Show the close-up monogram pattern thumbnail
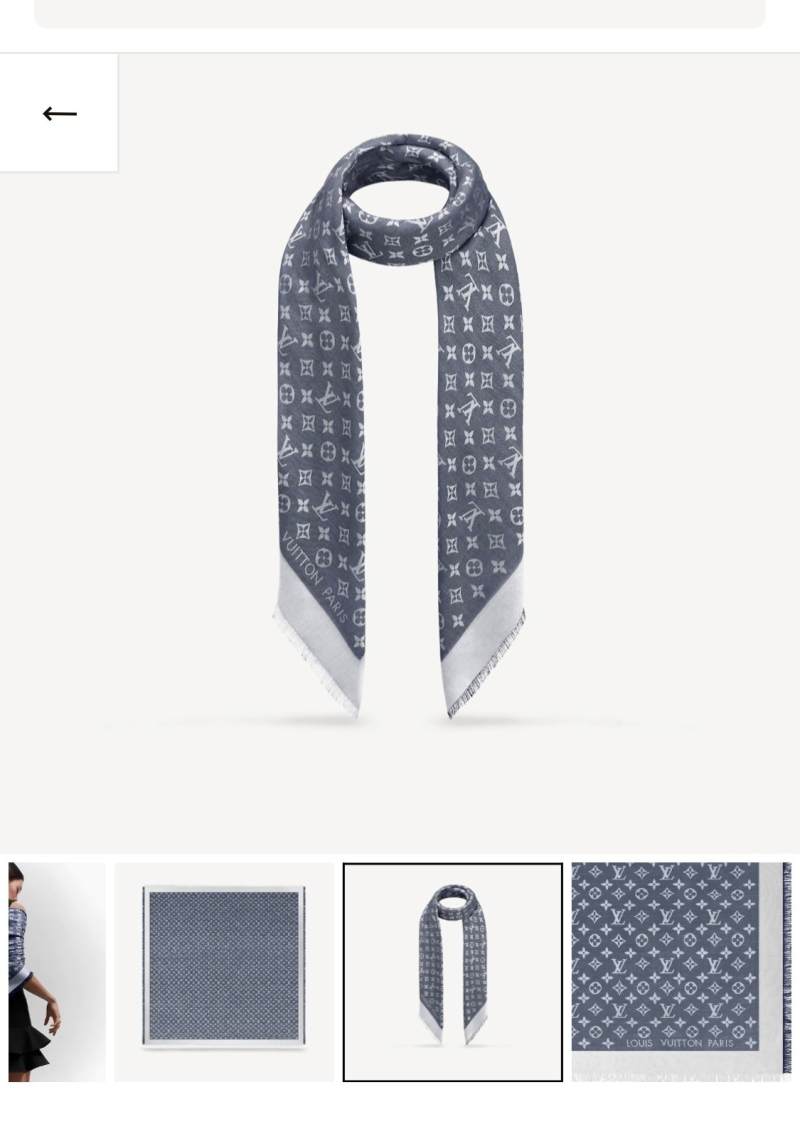Viewport: 800px width, 1129px height. [x=681, y=971]
